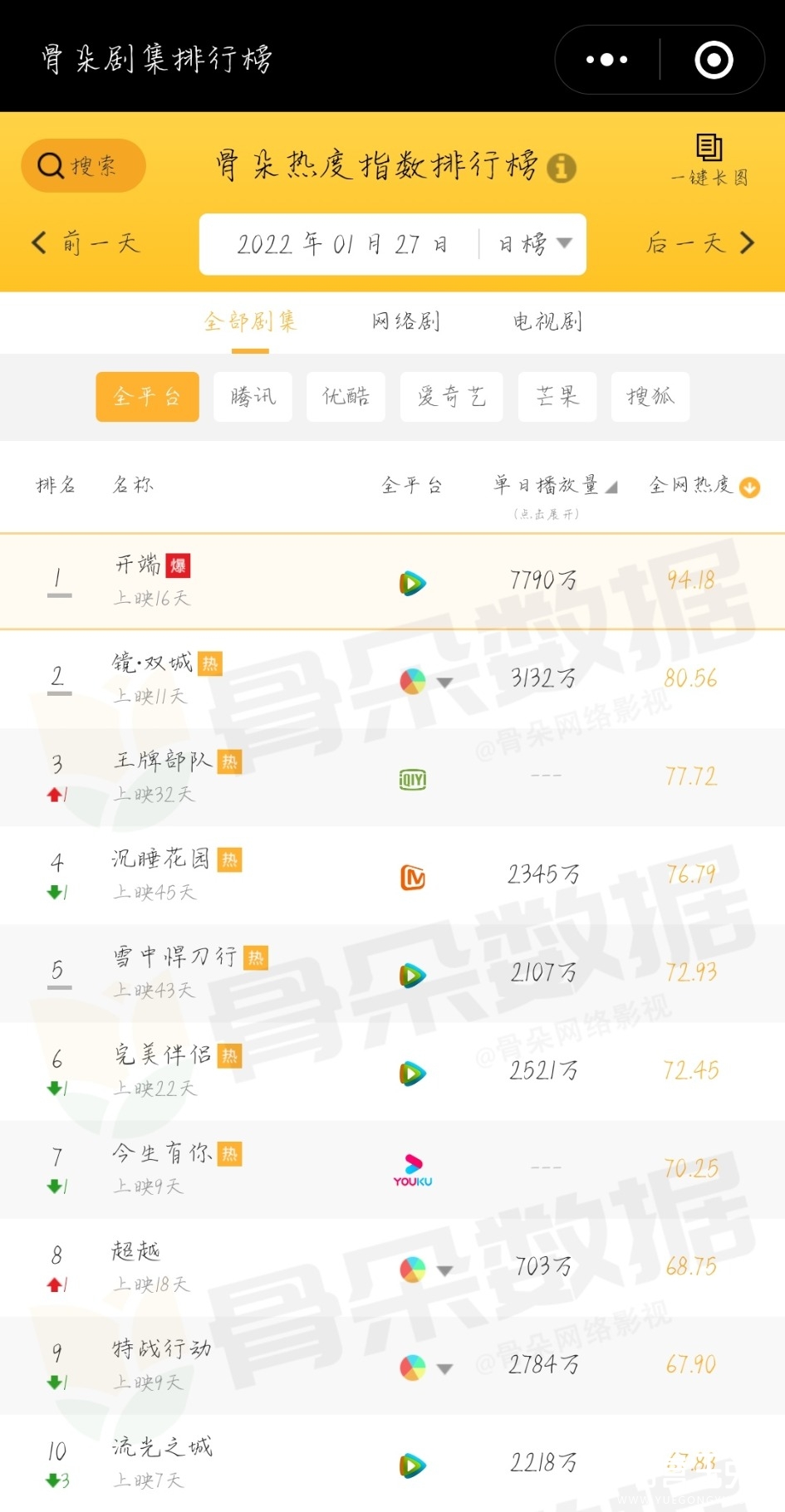Expand platform list for 镜·双城

444,683
